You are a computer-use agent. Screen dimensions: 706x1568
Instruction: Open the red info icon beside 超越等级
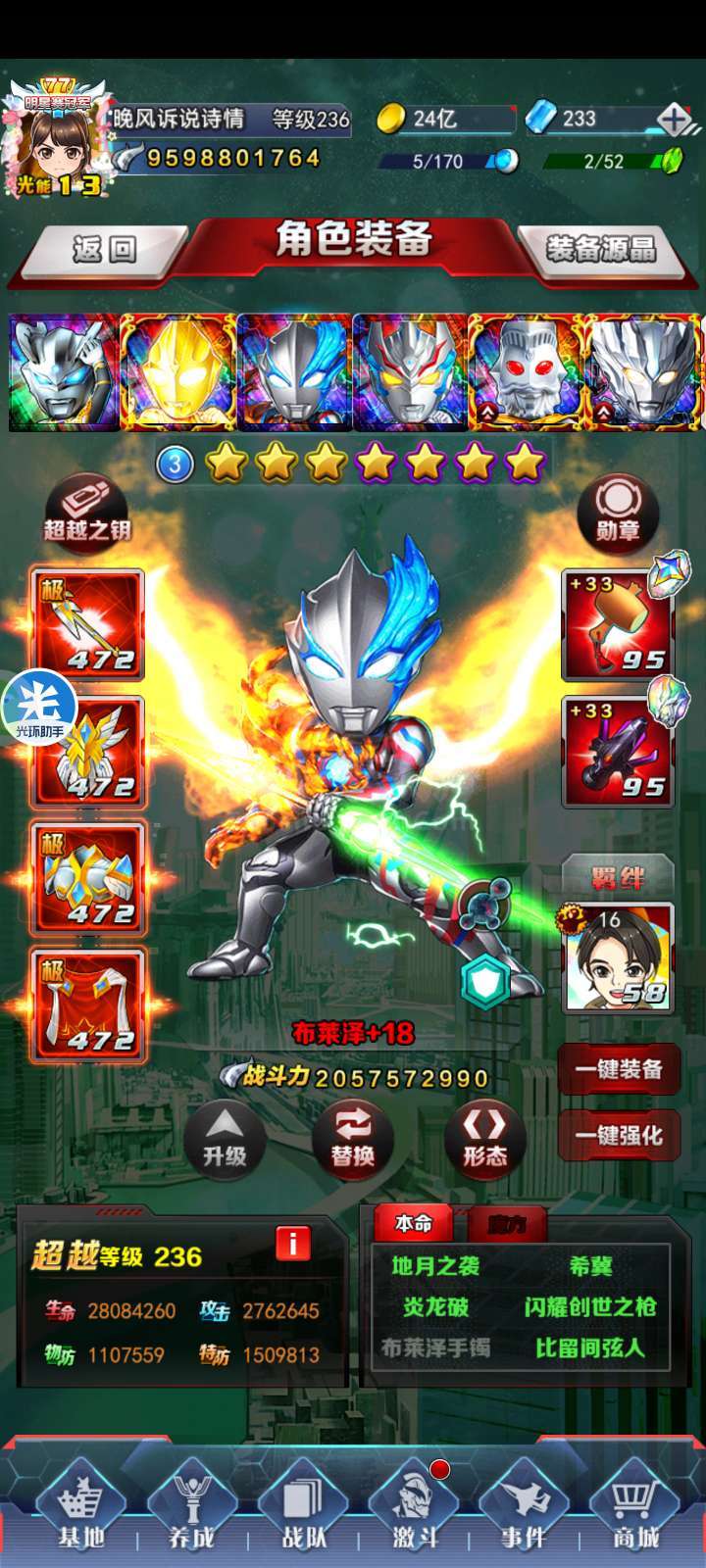pos(292,1243)
